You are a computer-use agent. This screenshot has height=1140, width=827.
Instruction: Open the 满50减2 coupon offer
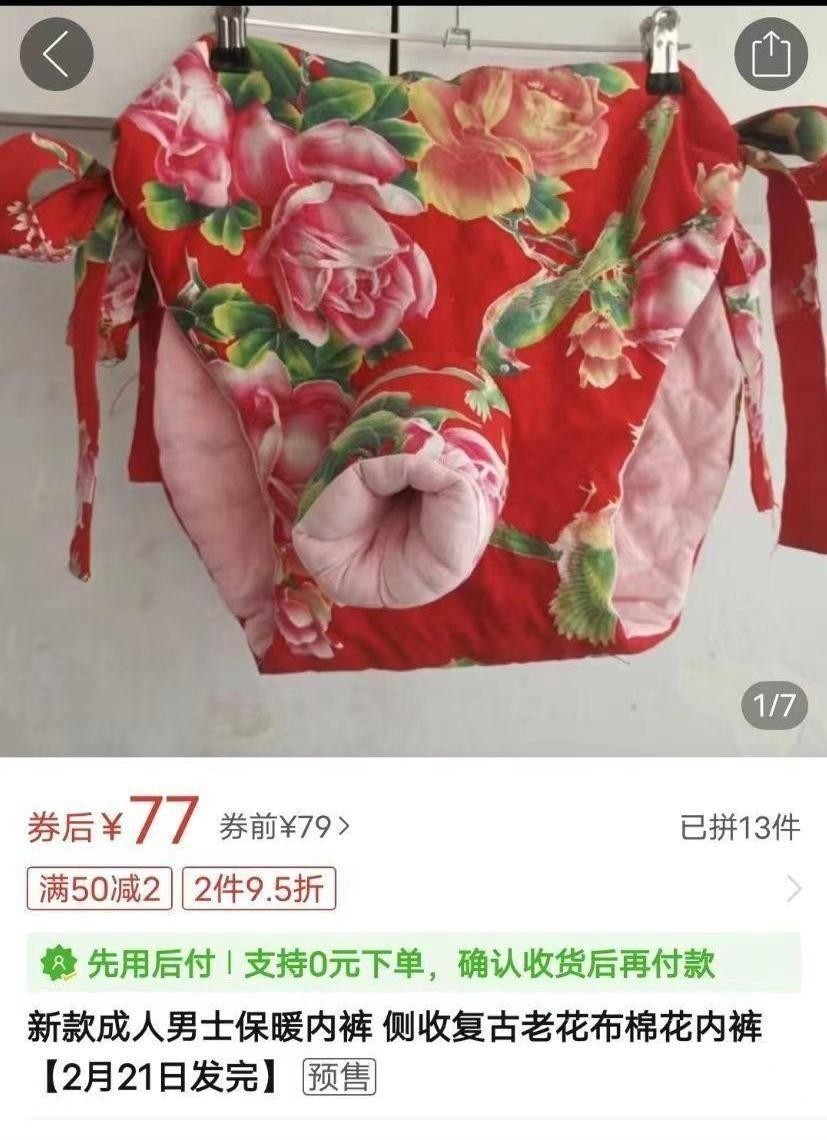point(99,889)
